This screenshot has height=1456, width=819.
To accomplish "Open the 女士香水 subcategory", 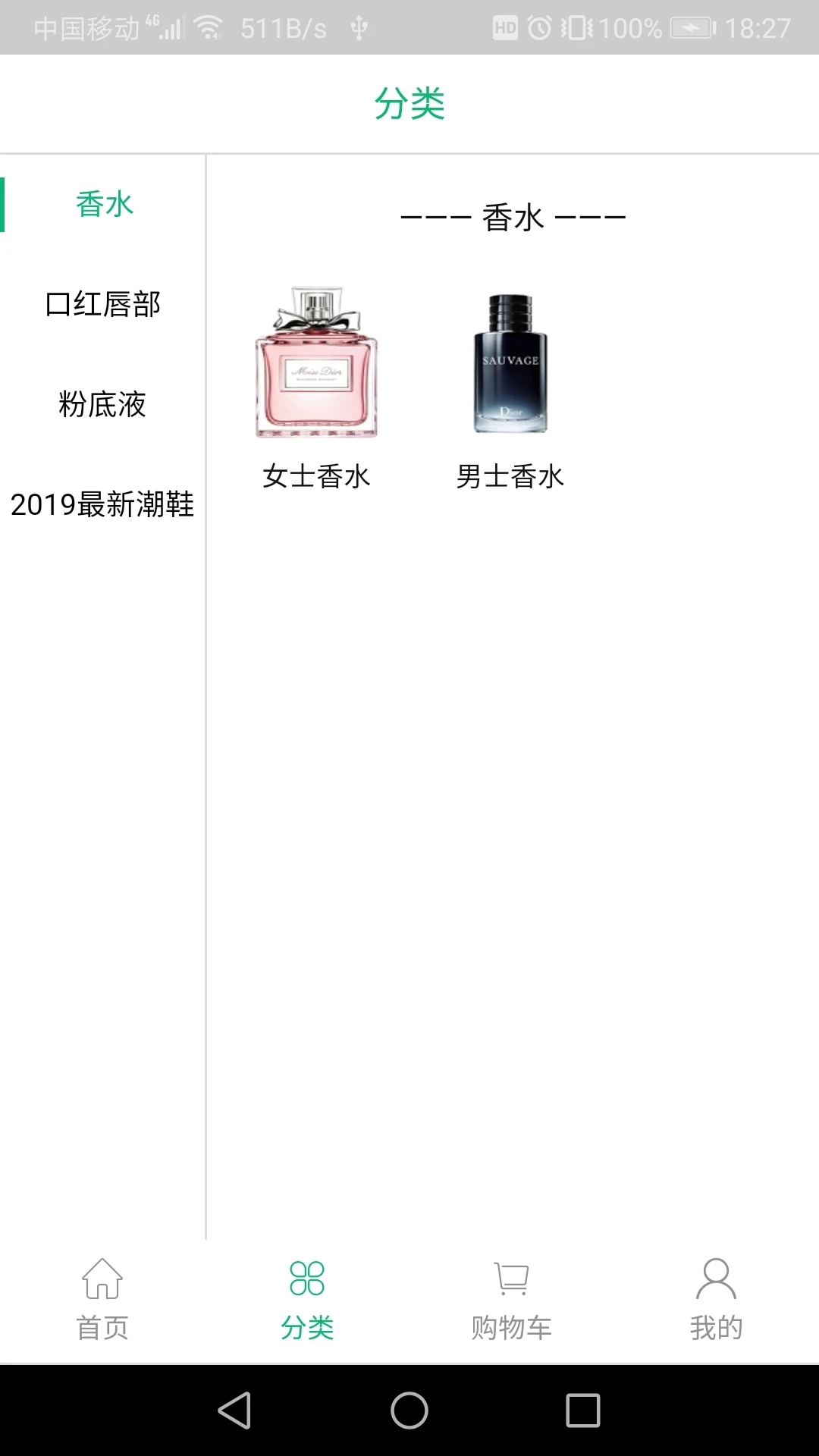I will pos(316,388).
